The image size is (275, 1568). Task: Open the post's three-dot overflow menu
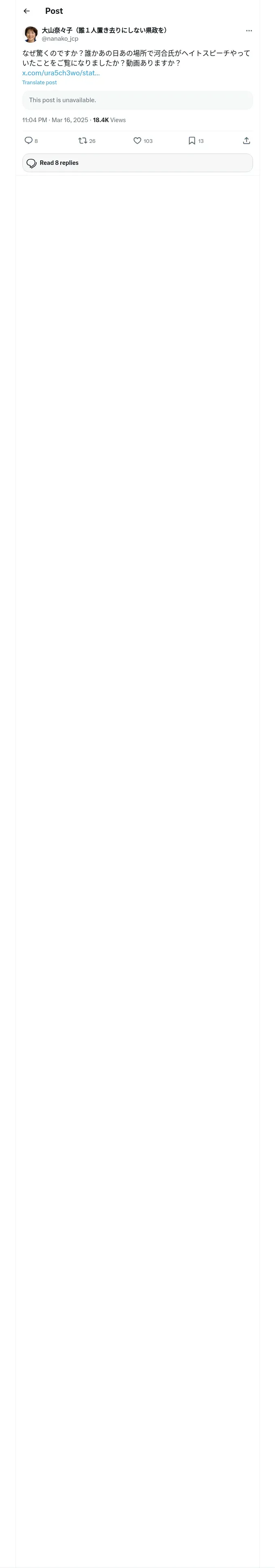click(249, 31)
